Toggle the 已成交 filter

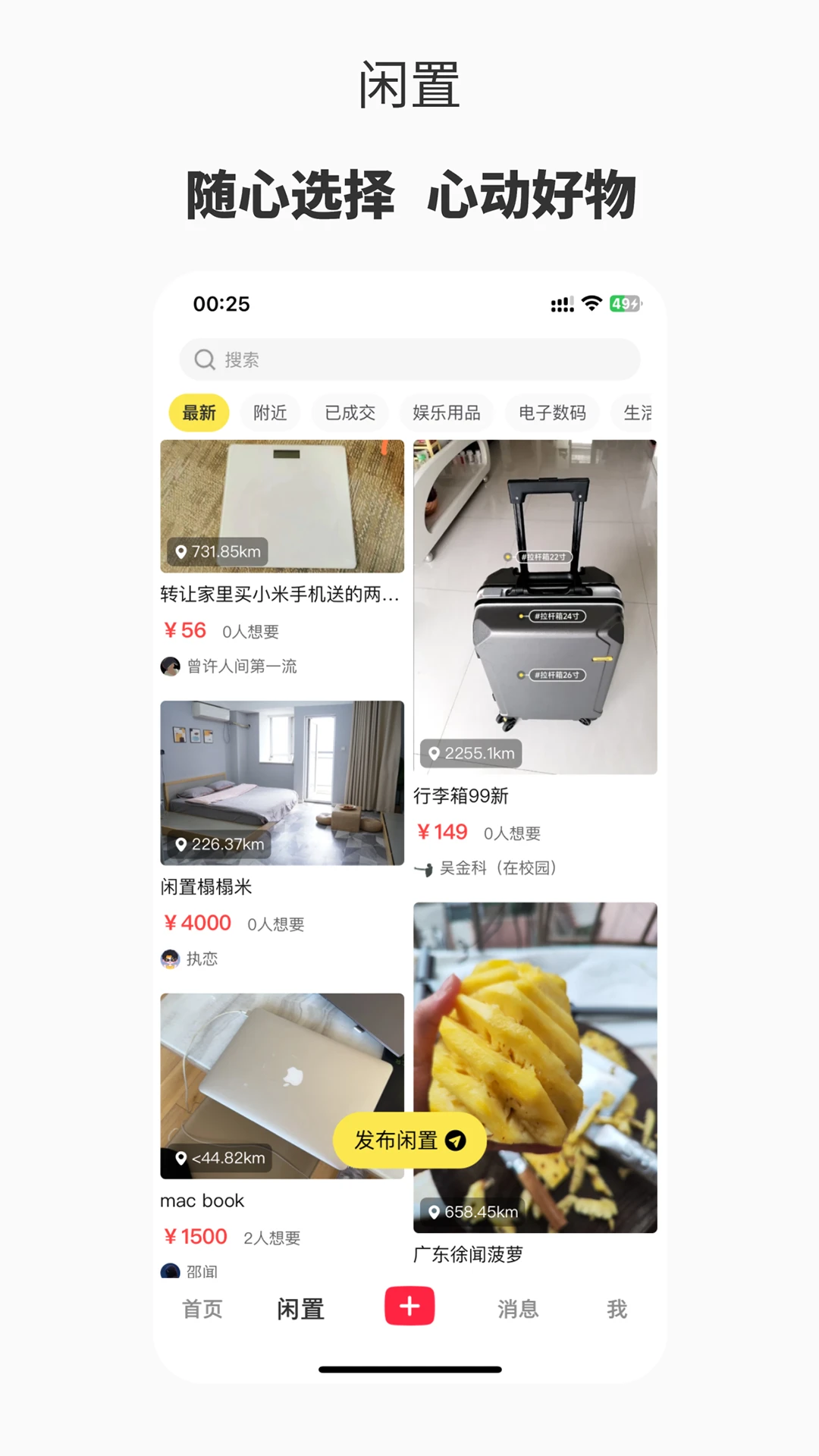(350, 413)
